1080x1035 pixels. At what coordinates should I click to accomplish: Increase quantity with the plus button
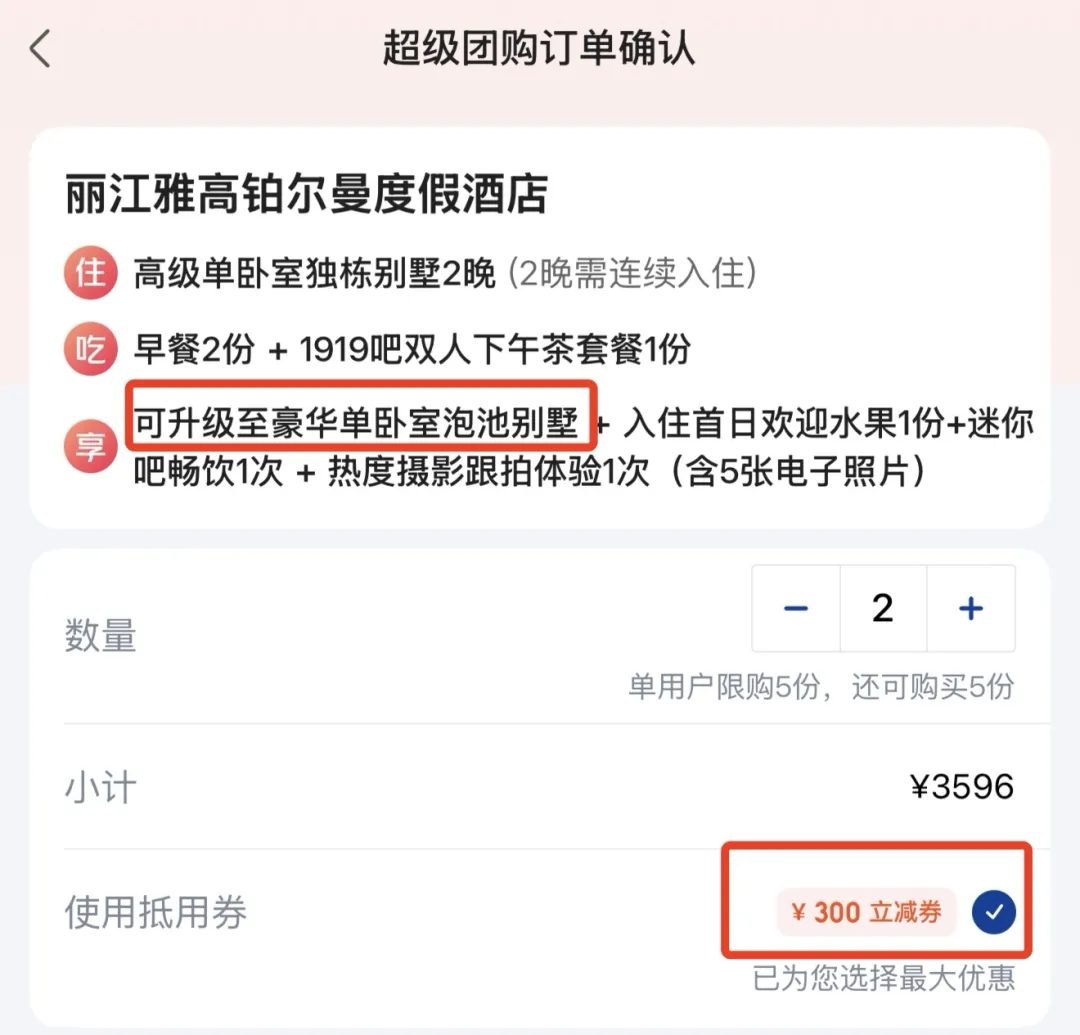tap(970, 608)
